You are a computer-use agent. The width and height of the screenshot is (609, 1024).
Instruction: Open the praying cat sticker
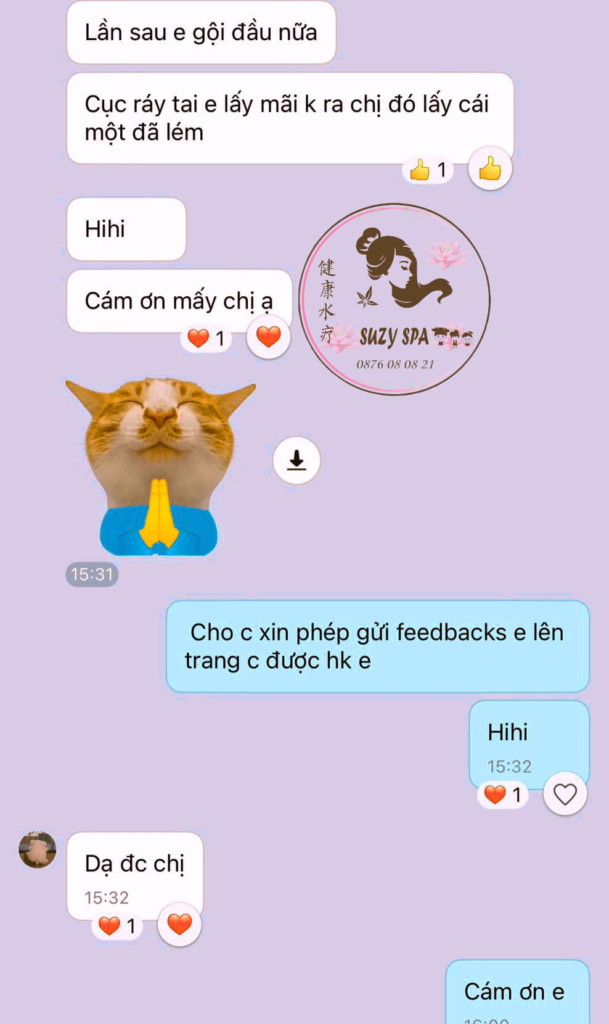160,467
